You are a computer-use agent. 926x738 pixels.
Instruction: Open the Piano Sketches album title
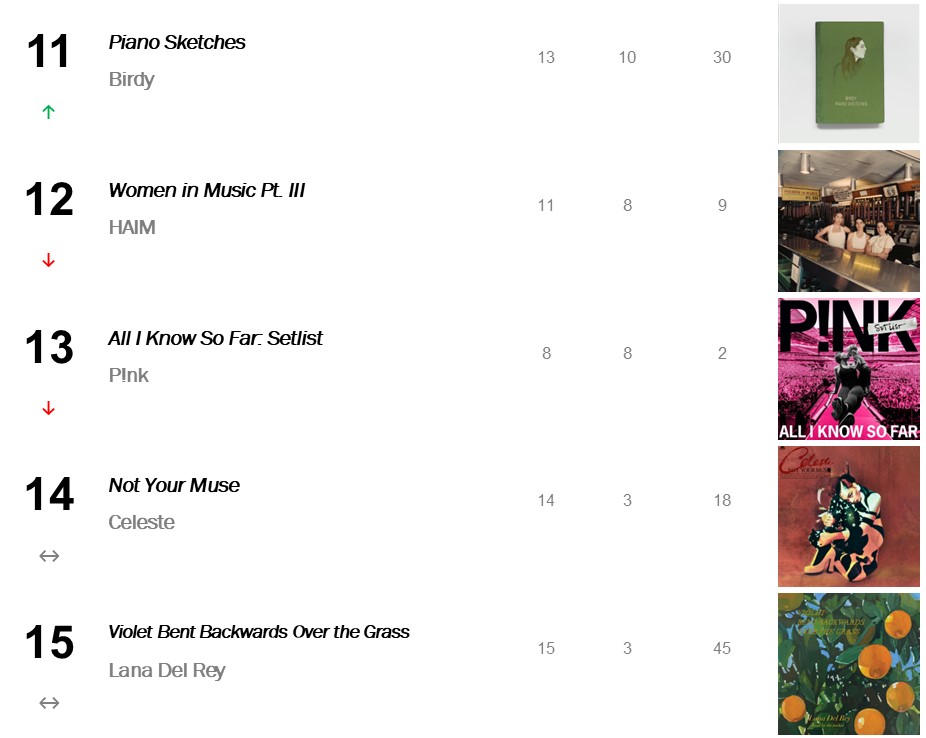(x=177, y=43)
